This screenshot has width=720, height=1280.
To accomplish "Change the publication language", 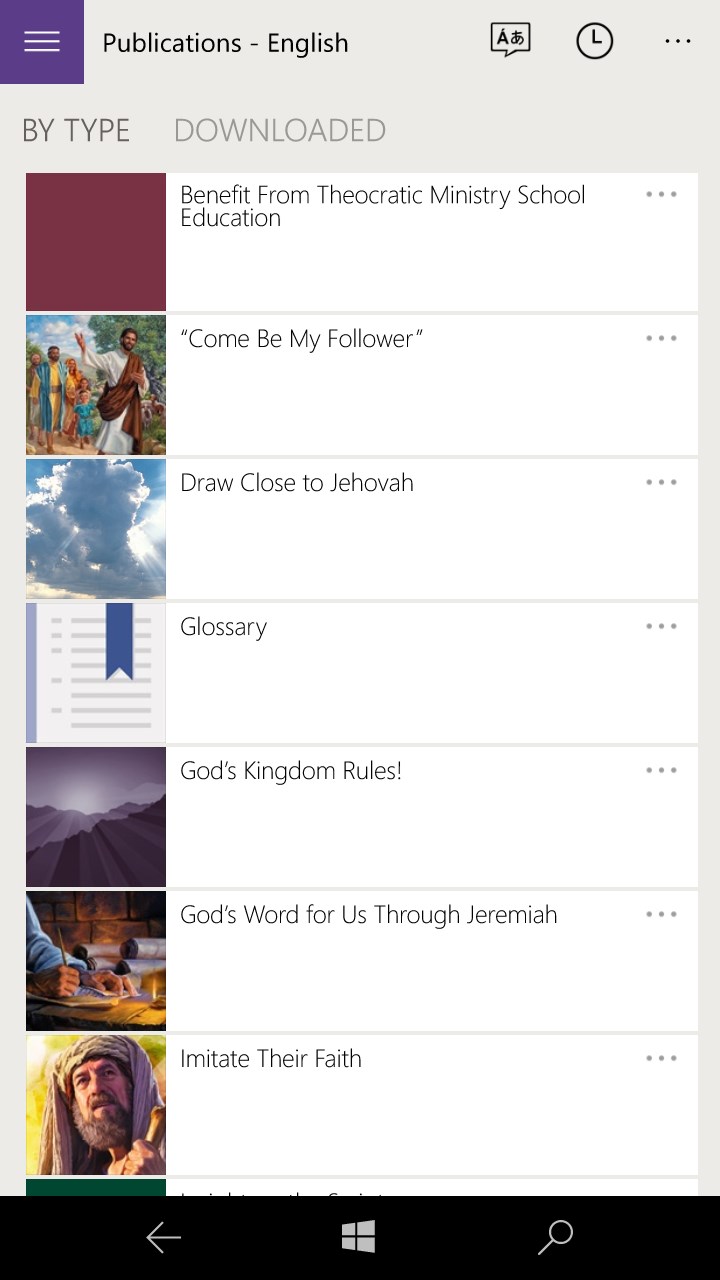I will pos(510,41).
